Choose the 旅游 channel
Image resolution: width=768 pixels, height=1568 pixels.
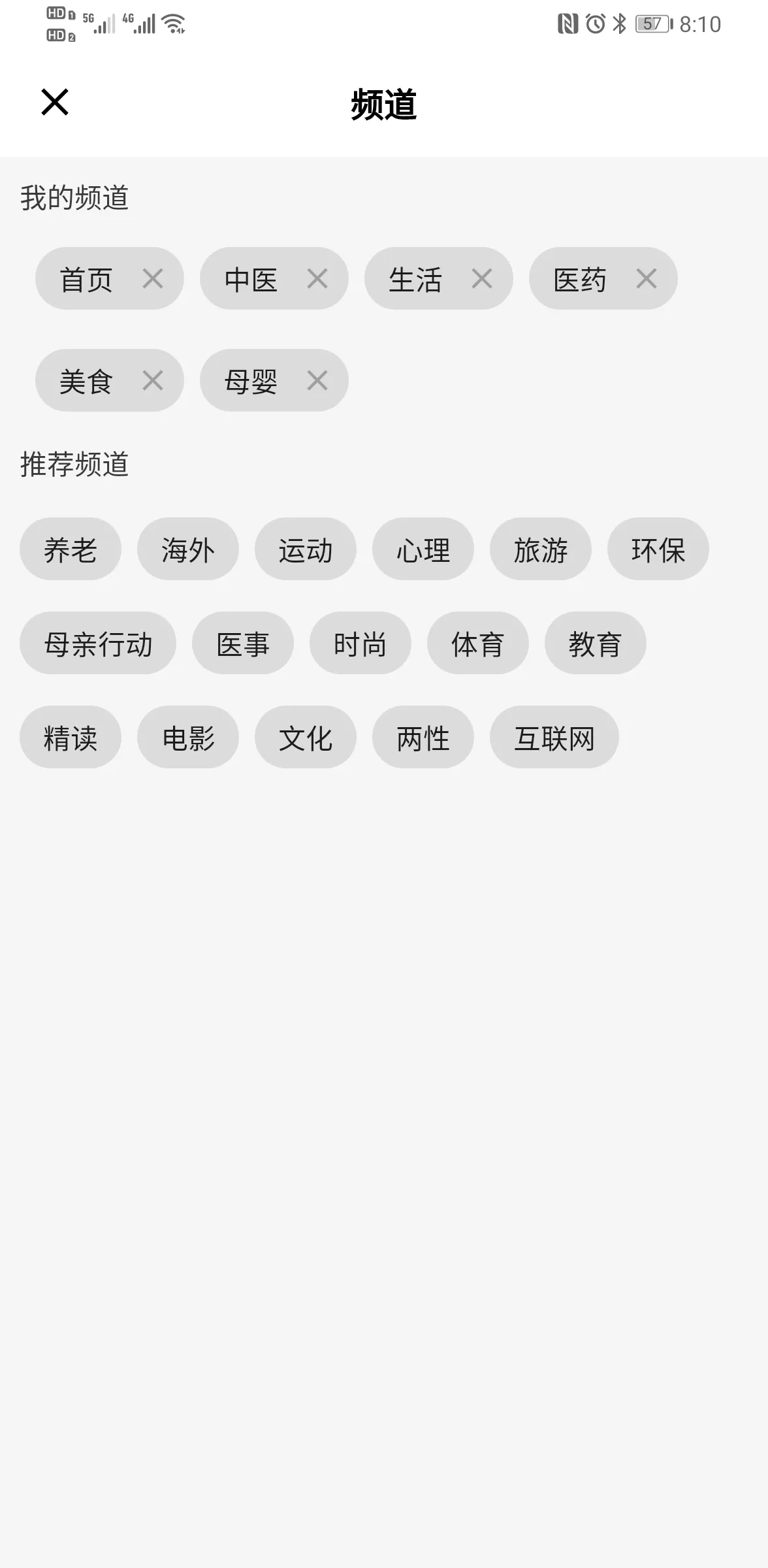coord(541,549)
